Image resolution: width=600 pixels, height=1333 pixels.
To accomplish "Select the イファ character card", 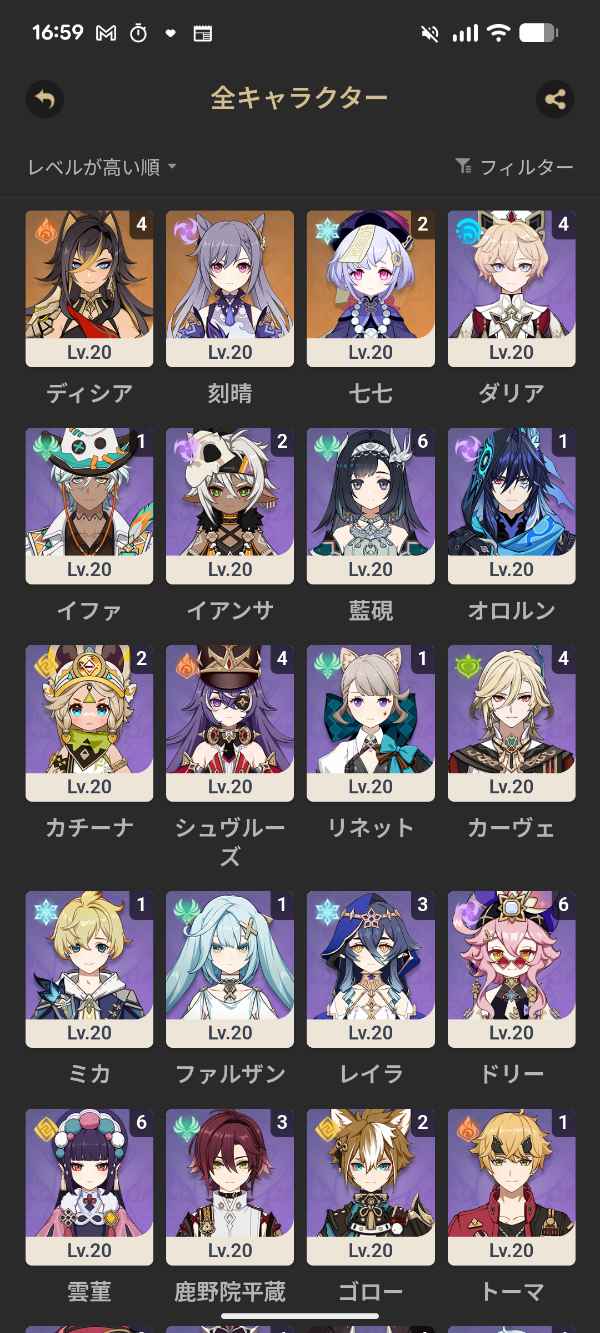I will click(89, 505).
